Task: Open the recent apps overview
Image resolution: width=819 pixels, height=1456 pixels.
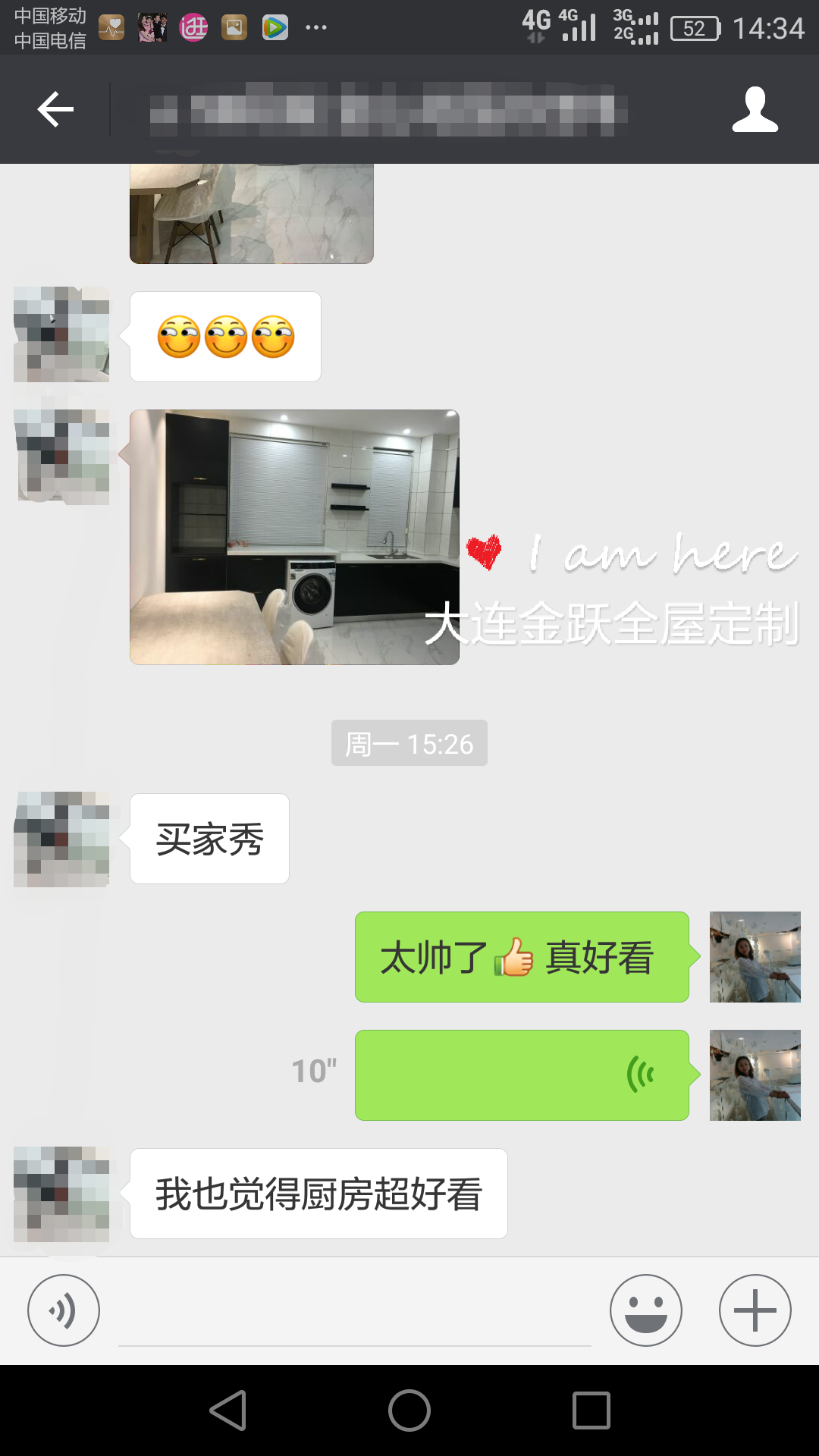Action: (591, 1410)
